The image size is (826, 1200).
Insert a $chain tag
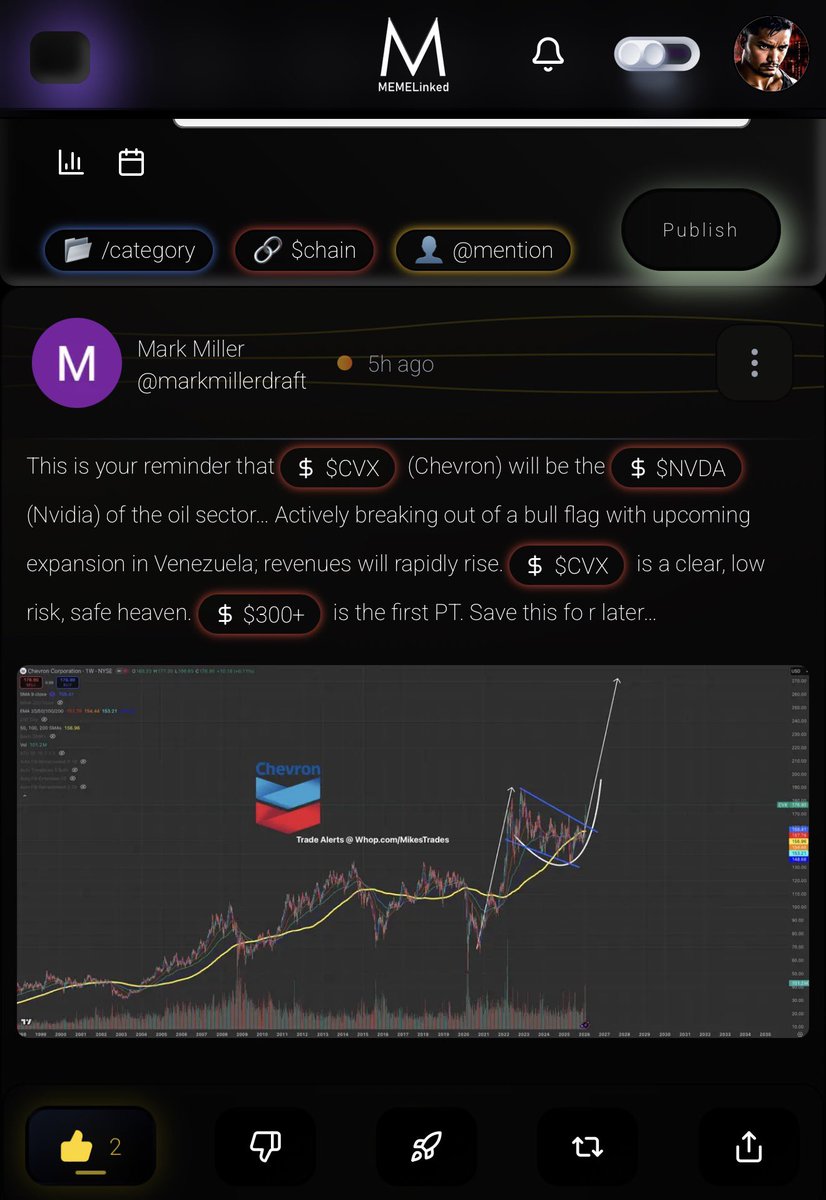tap(303, 250)
